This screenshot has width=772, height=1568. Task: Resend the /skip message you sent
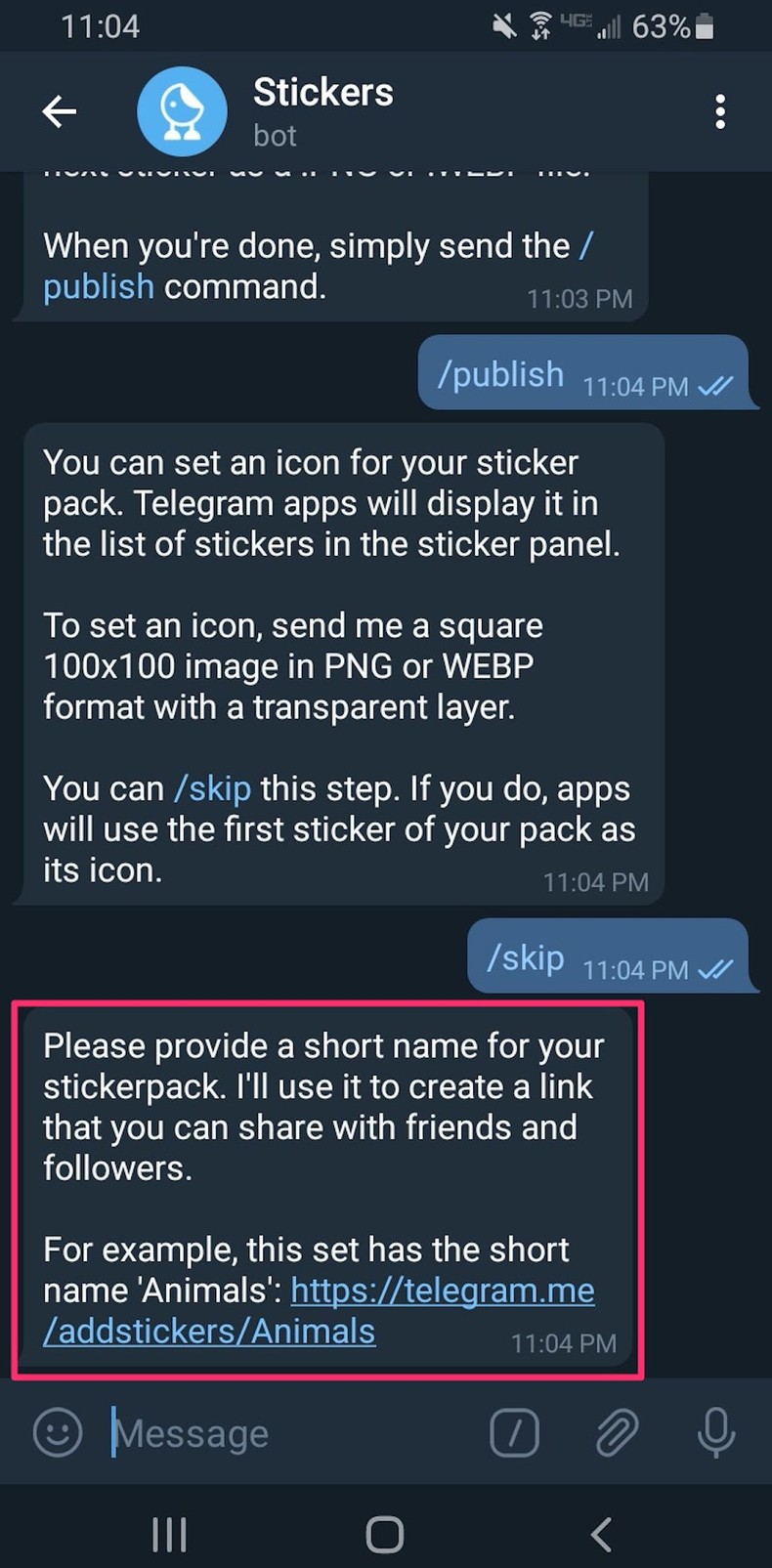coord(525,956)
